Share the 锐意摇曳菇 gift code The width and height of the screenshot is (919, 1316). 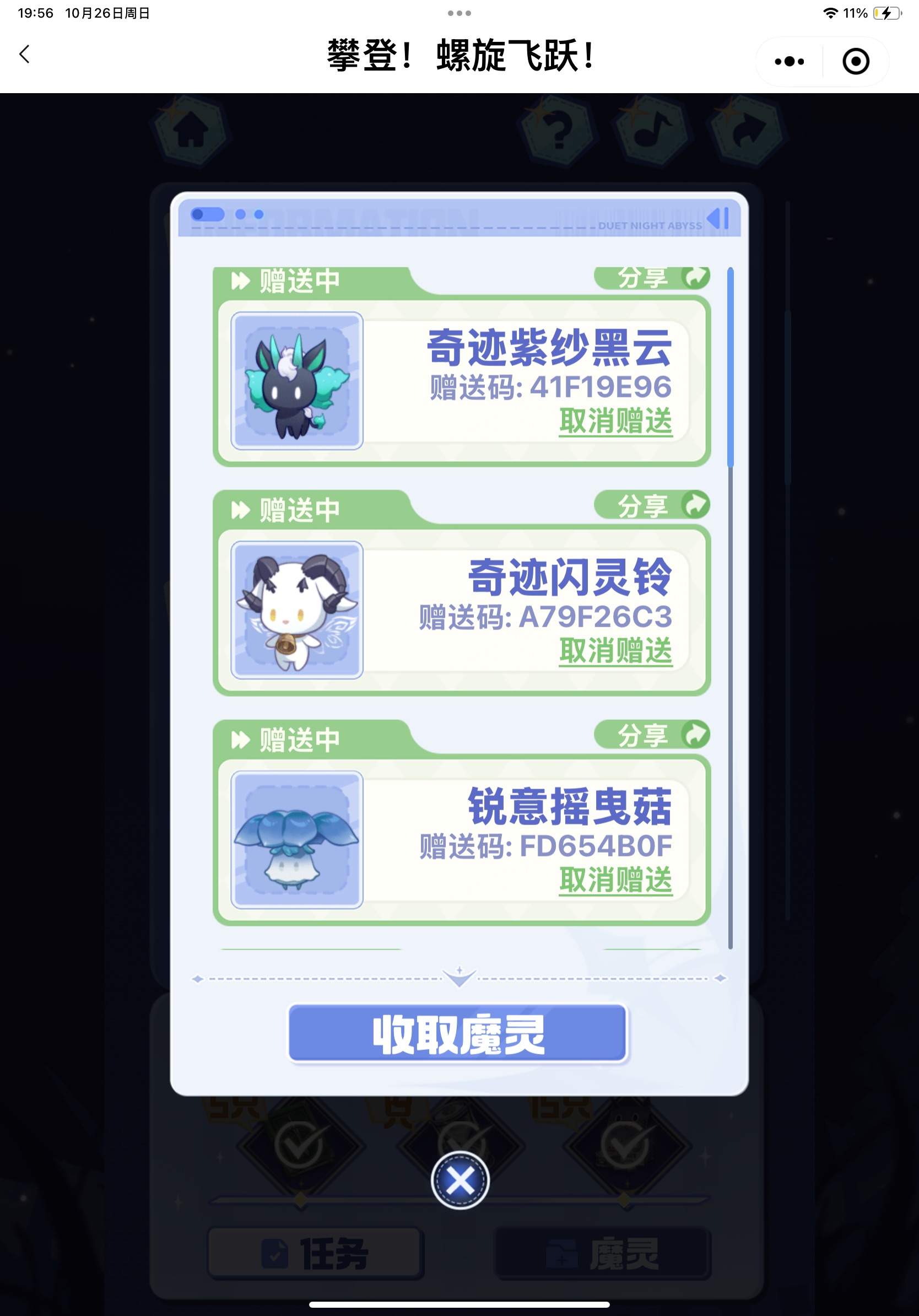[652, 735]
